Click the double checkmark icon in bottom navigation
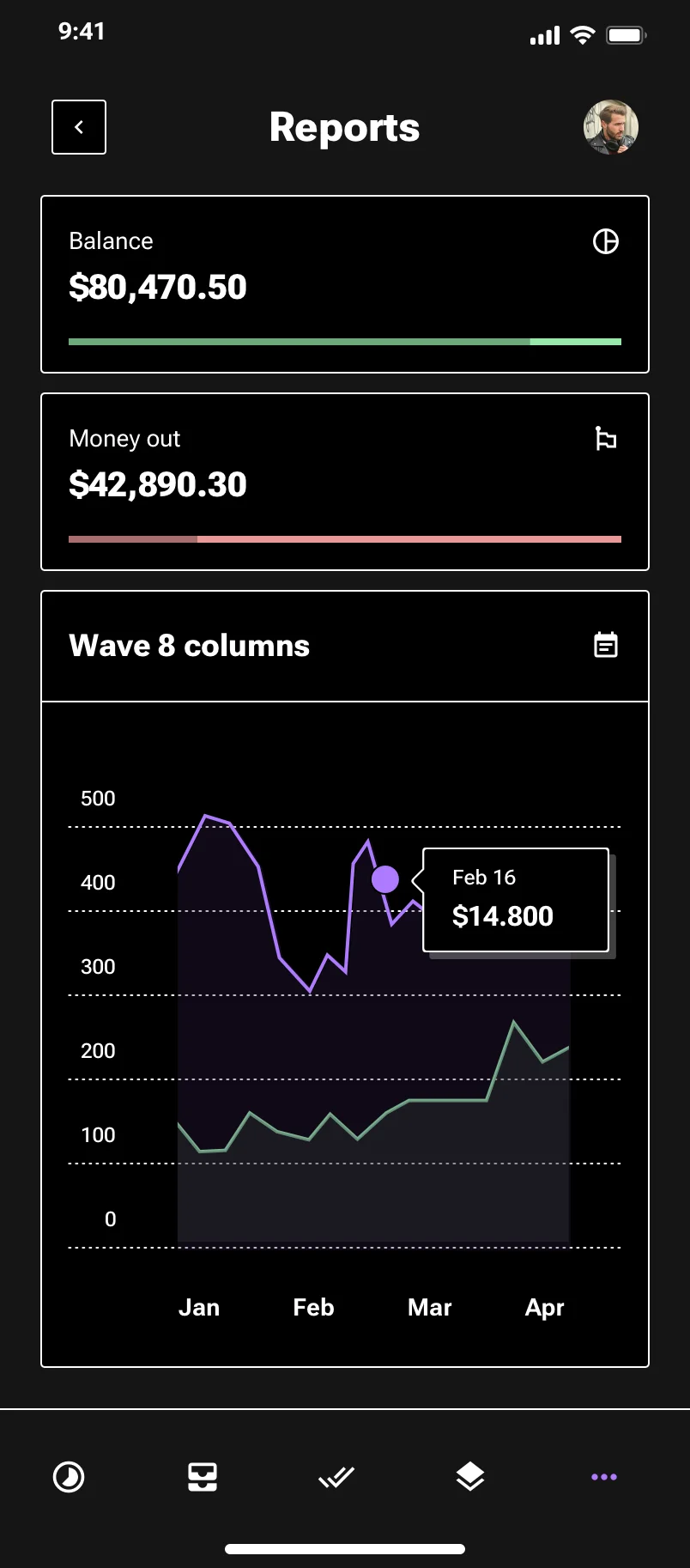This screenshot has height=1568, width=690. 336,1476
